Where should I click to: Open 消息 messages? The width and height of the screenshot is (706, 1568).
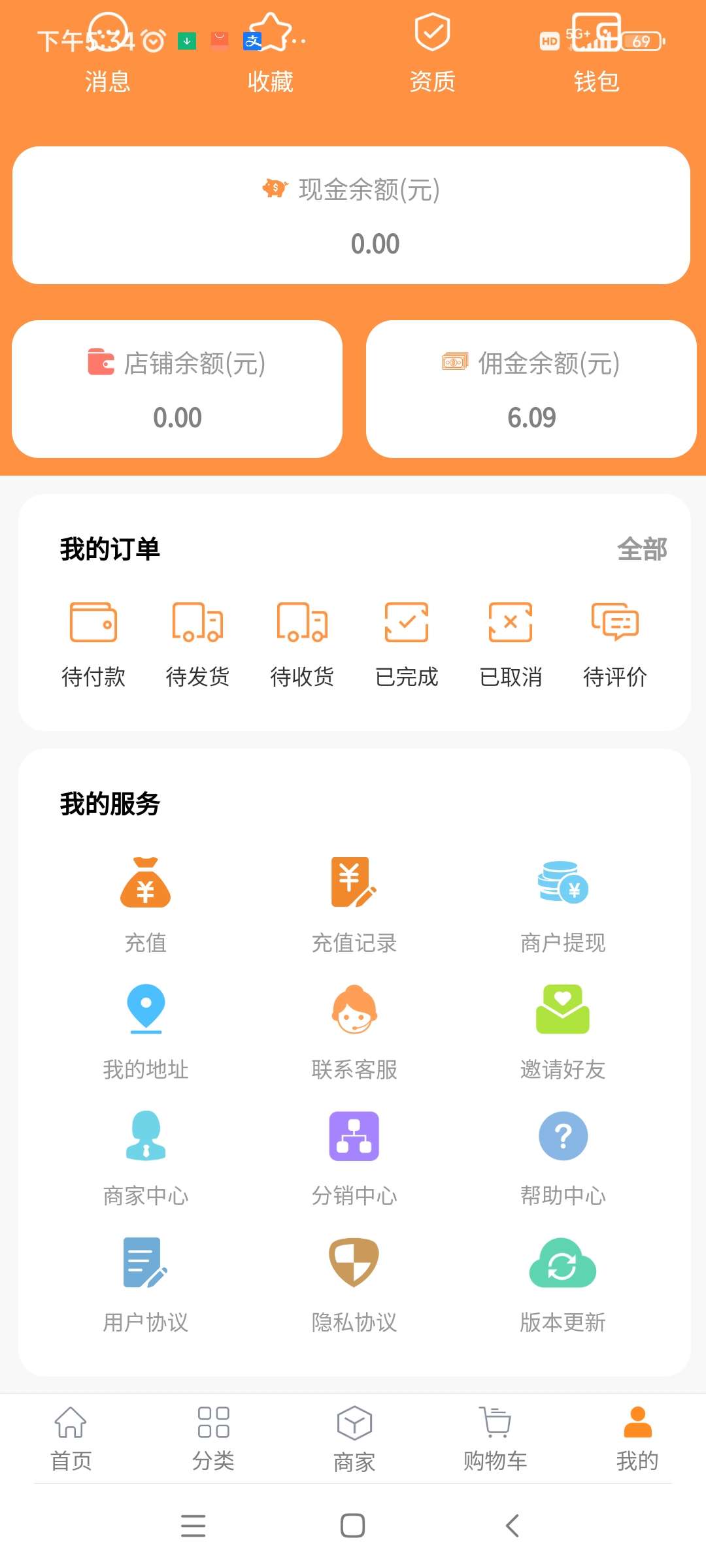(x=108, y=56)
